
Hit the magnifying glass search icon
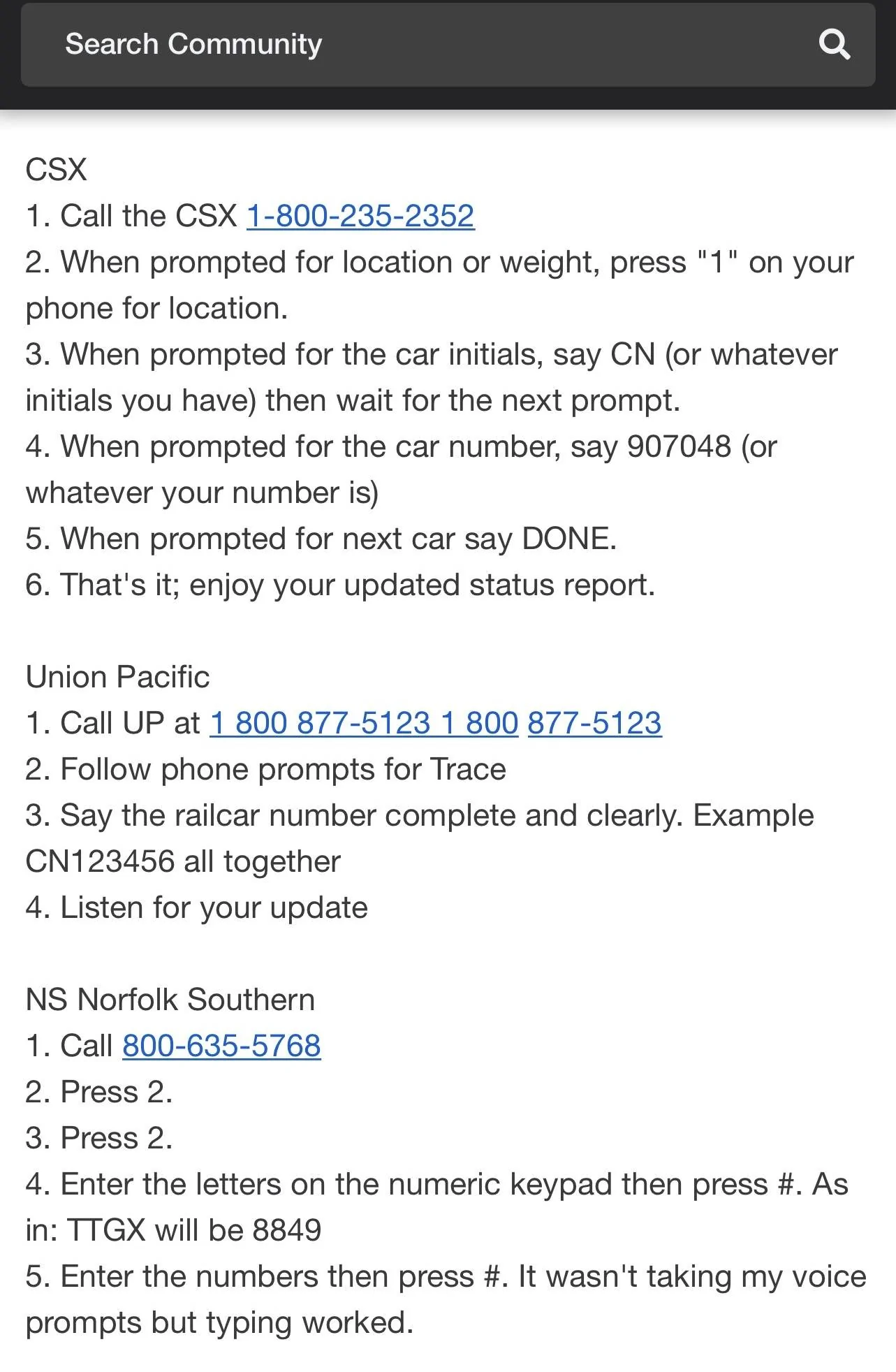834,45
